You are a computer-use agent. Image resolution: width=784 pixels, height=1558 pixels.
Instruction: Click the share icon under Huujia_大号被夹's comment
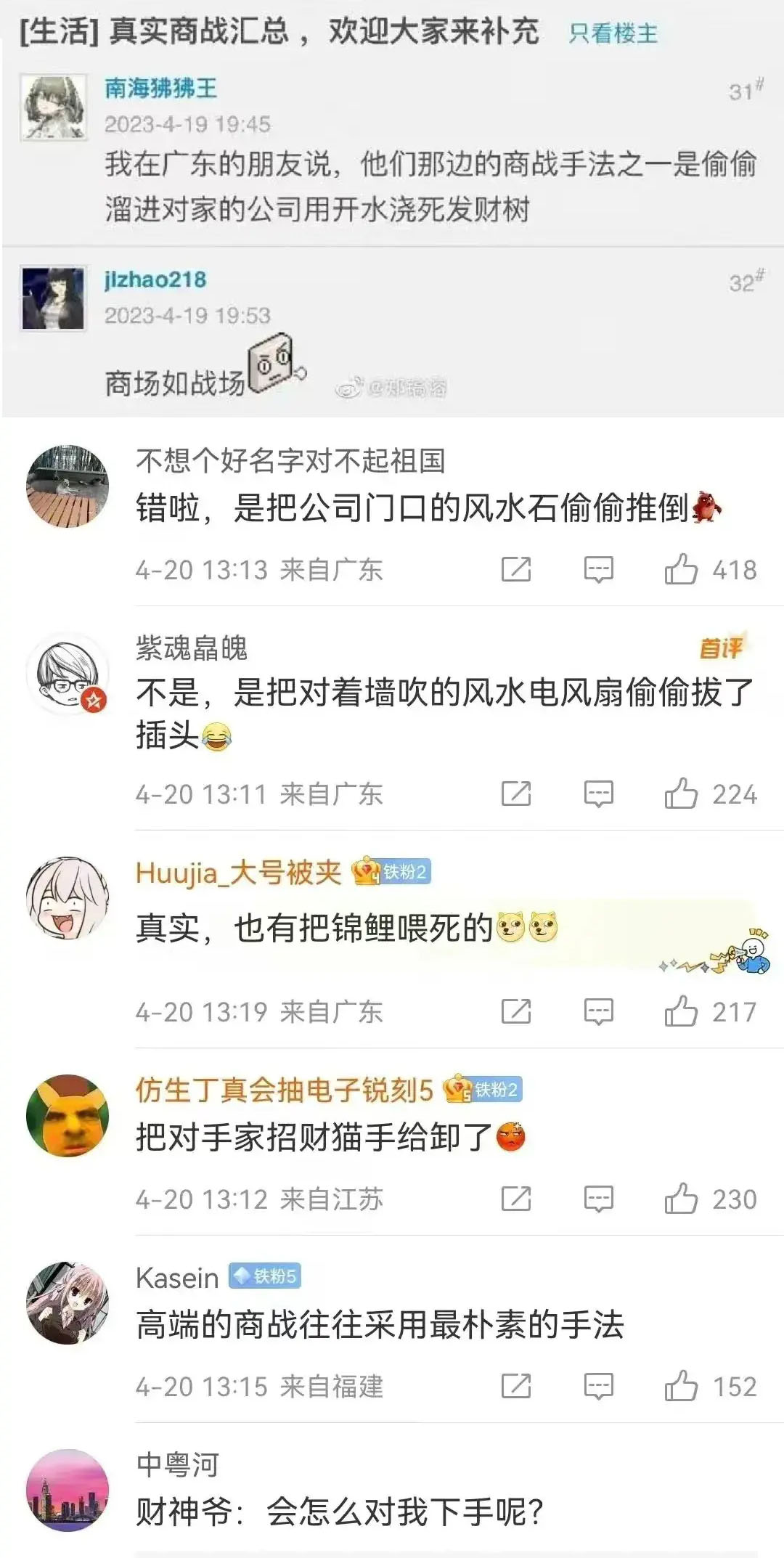point(515,1007)
